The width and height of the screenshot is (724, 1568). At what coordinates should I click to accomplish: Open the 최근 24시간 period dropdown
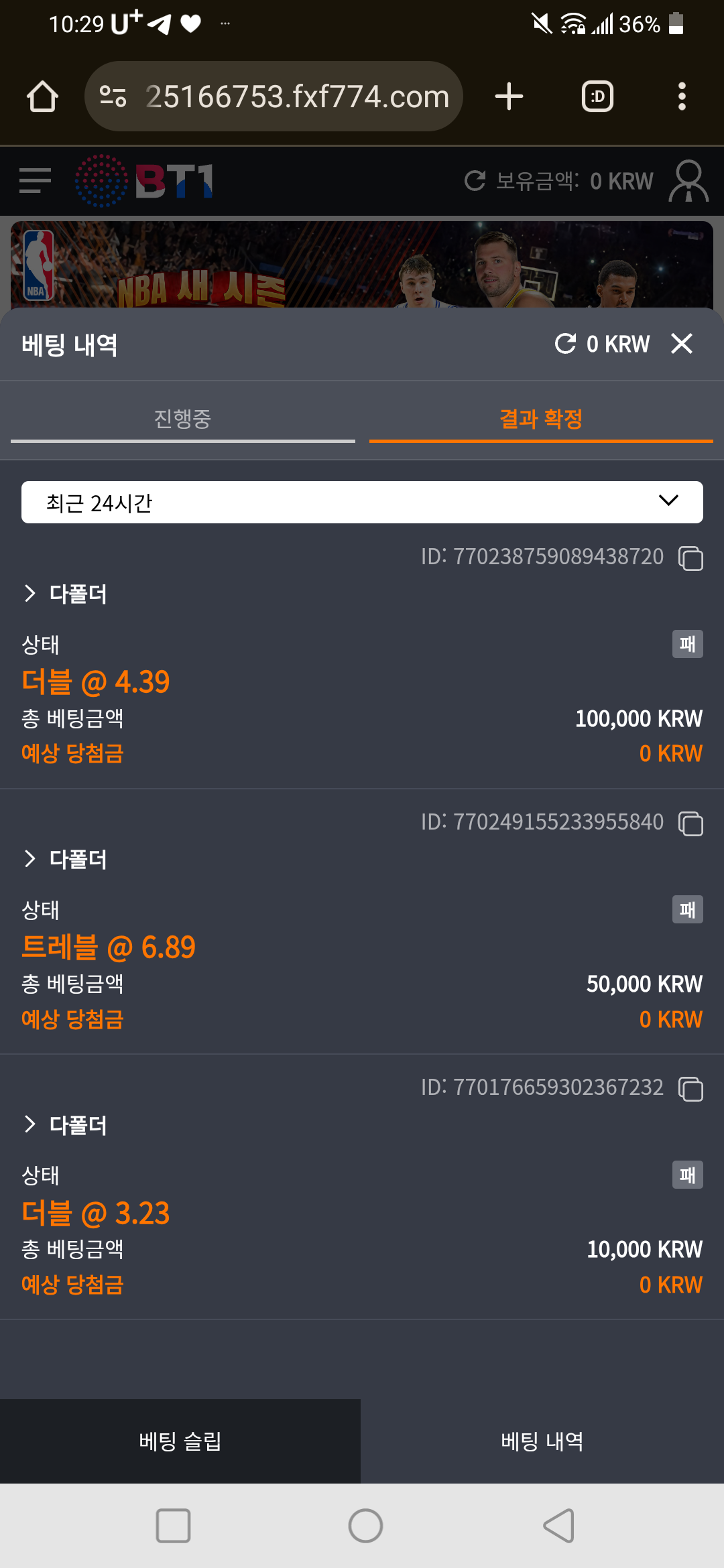pyautogui.click(x=362, y=503)
